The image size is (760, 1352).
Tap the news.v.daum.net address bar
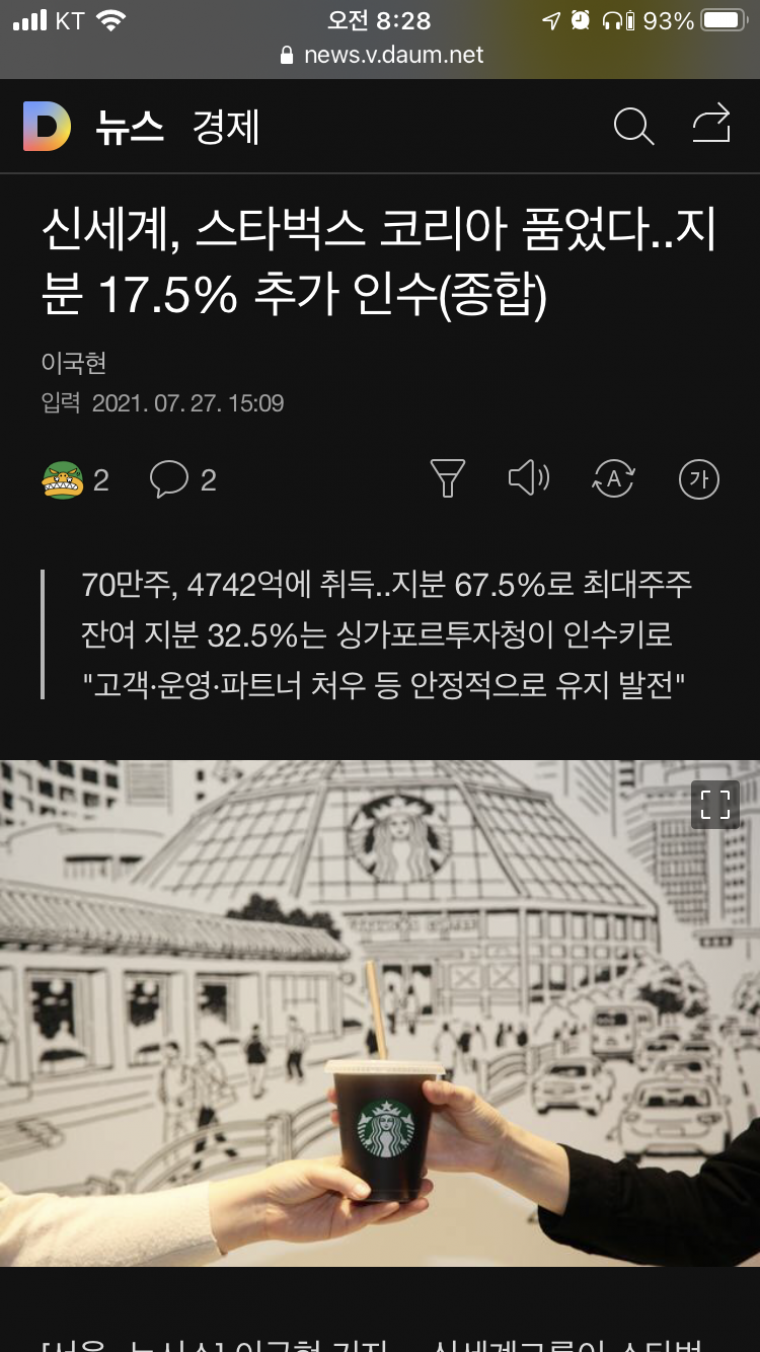380,54
